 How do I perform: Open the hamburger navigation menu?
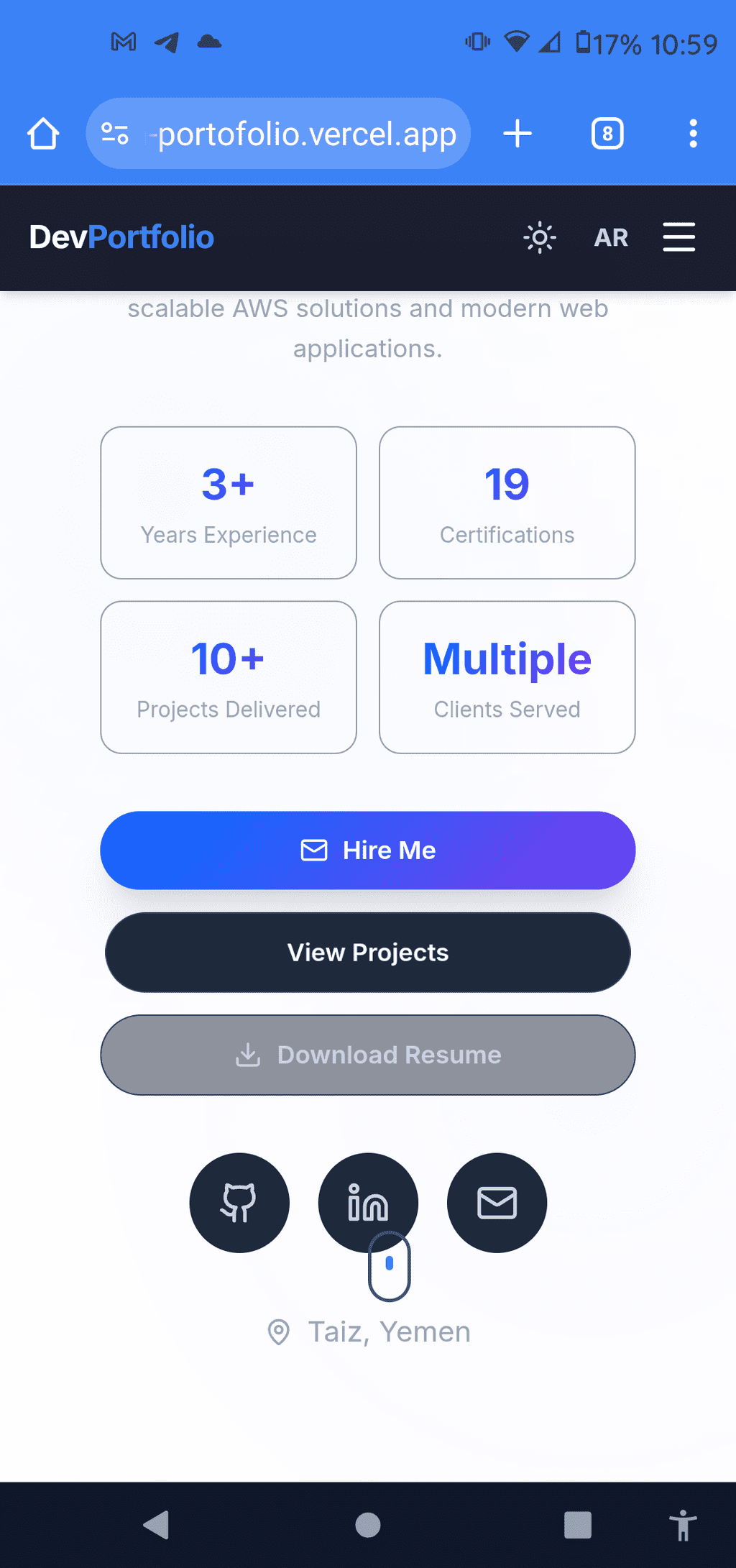pos(678,237)
